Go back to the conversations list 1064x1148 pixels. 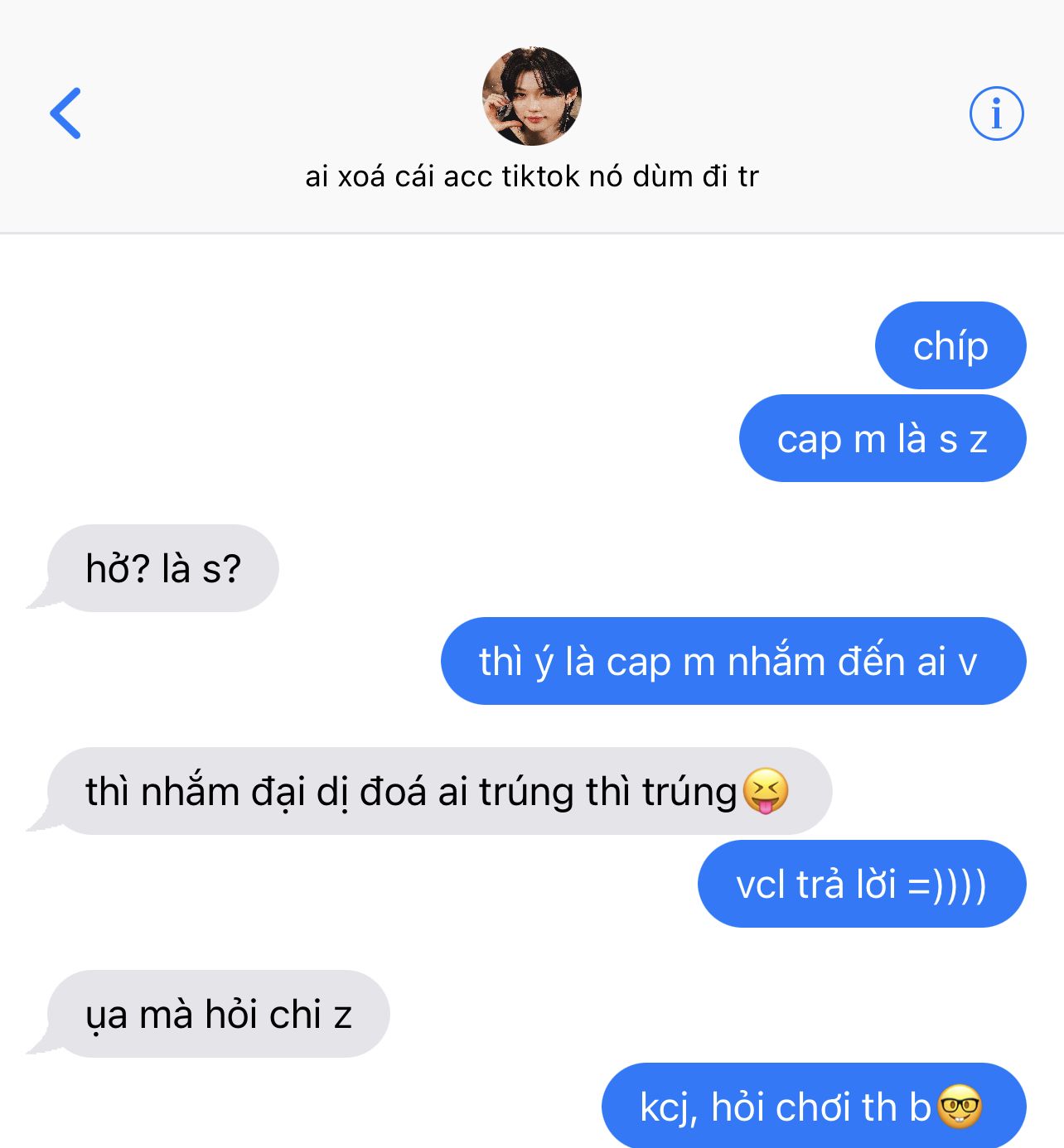[x=65, y=113]
